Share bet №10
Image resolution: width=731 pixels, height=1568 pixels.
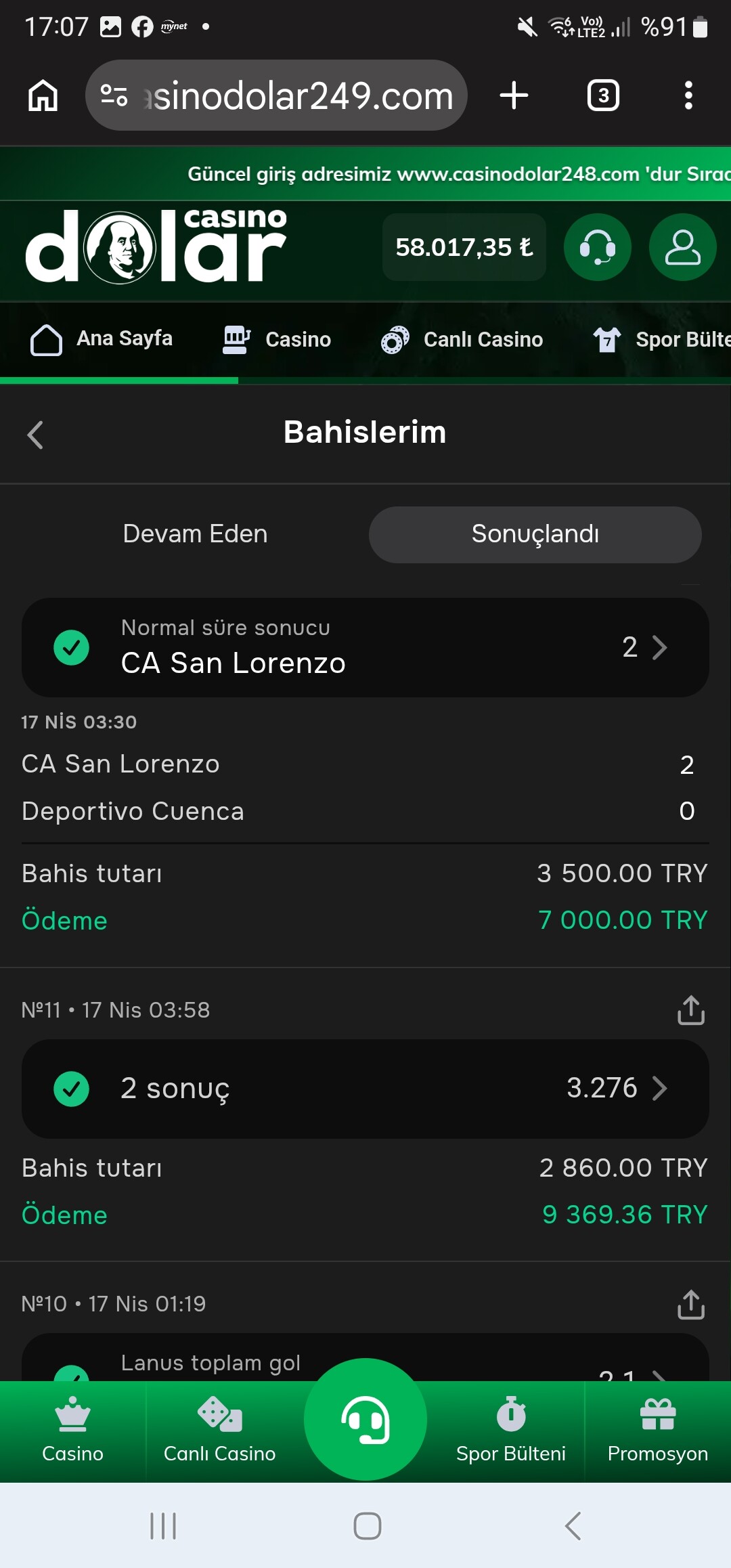point(691,1305)
